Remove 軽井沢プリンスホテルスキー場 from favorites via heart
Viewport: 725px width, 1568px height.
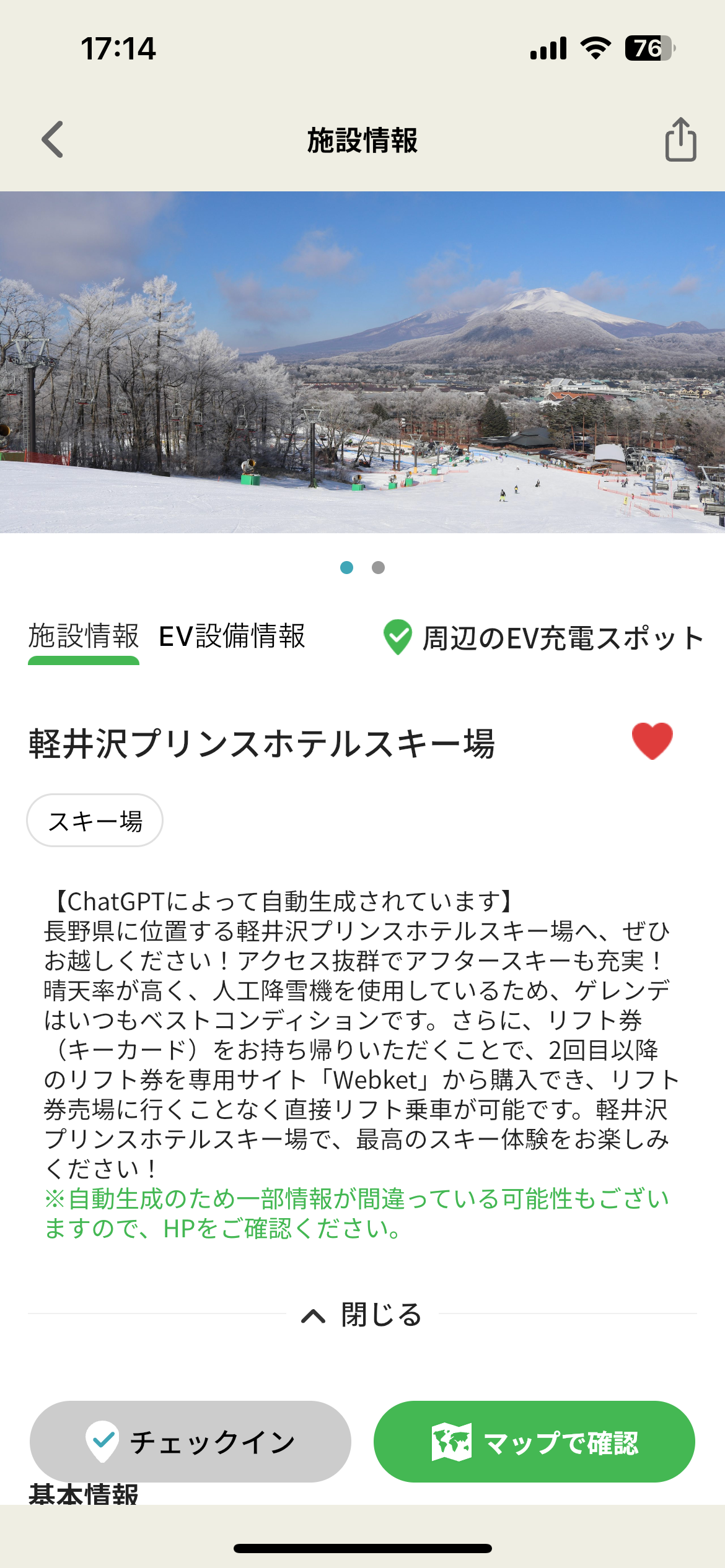tap(652, 741)
